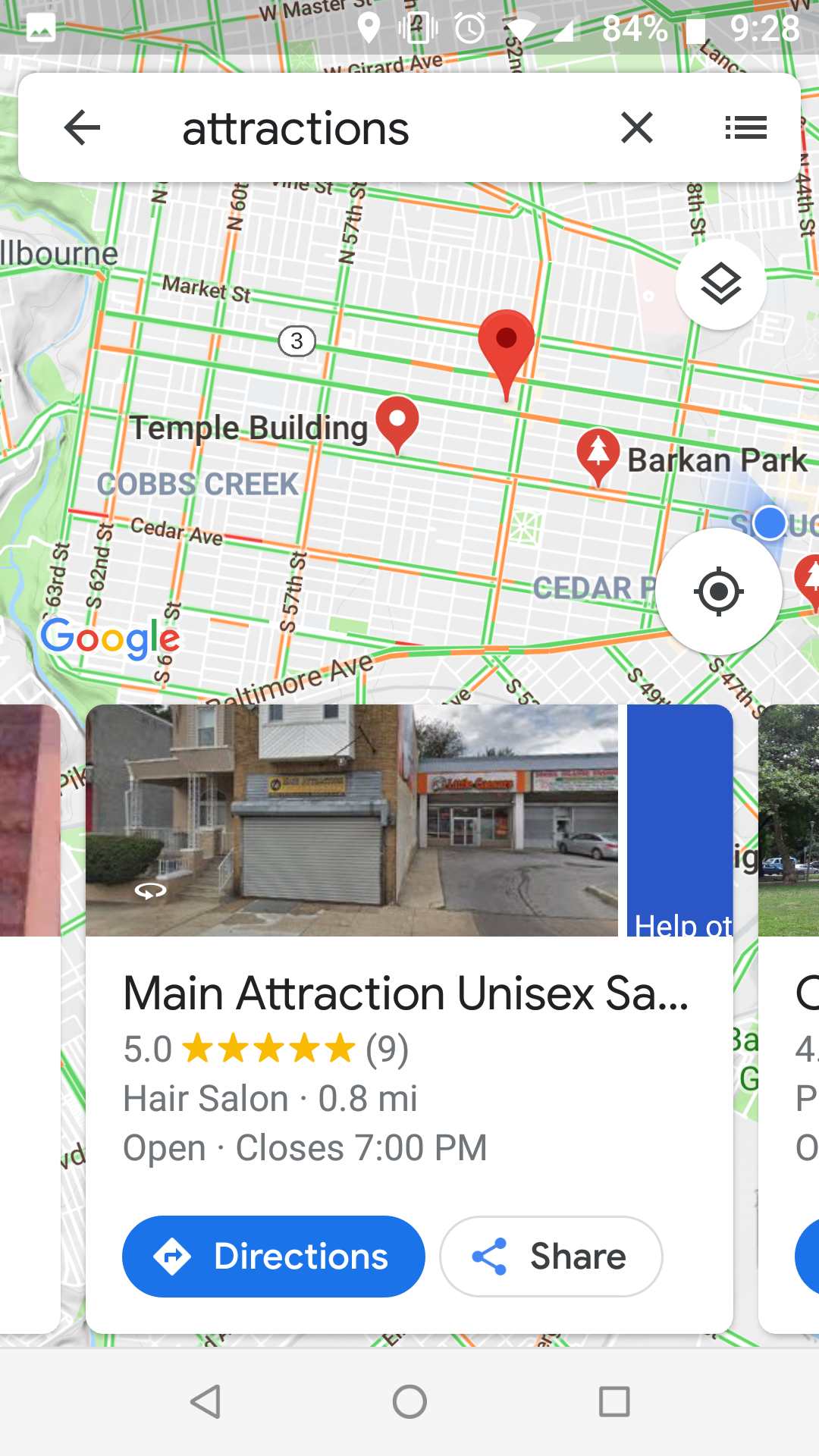Share Main Attraction Unisex Salon

tap(551, 1257)
